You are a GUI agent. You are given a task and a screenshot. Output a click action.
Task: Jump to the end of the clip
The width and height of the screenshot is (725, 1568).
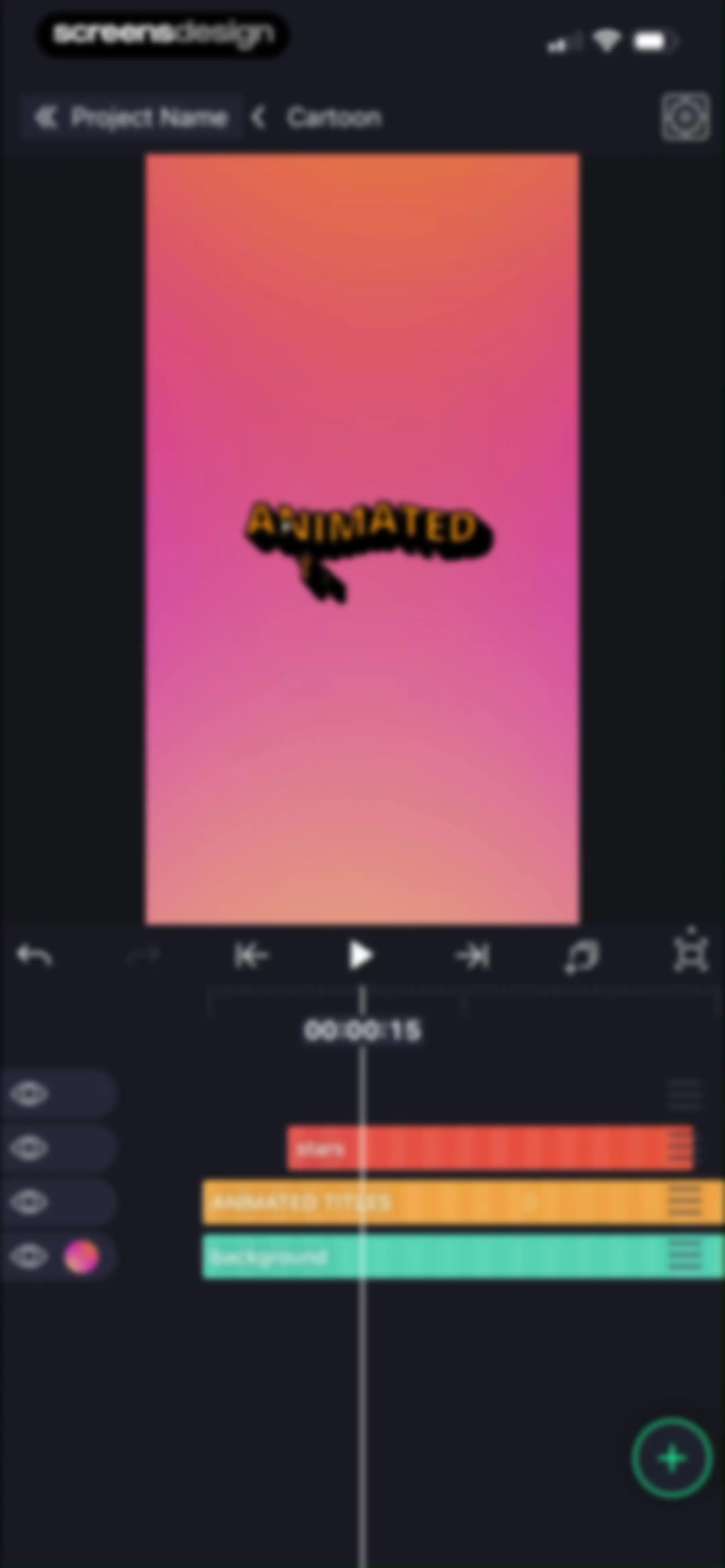[472, 956]
